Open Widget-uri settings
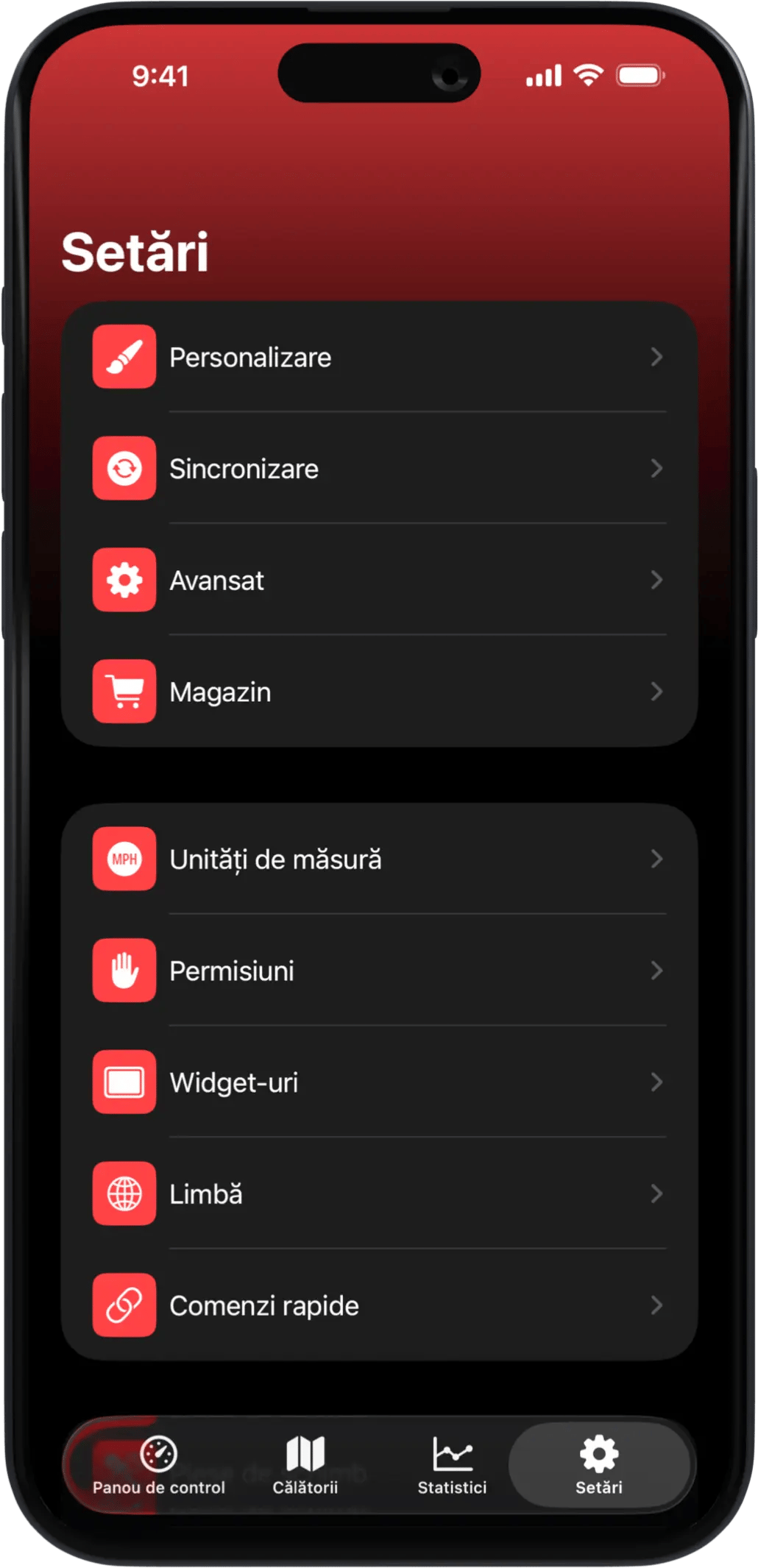The height and width of the screenshot is (1568, 758). tap(378, 1082)
